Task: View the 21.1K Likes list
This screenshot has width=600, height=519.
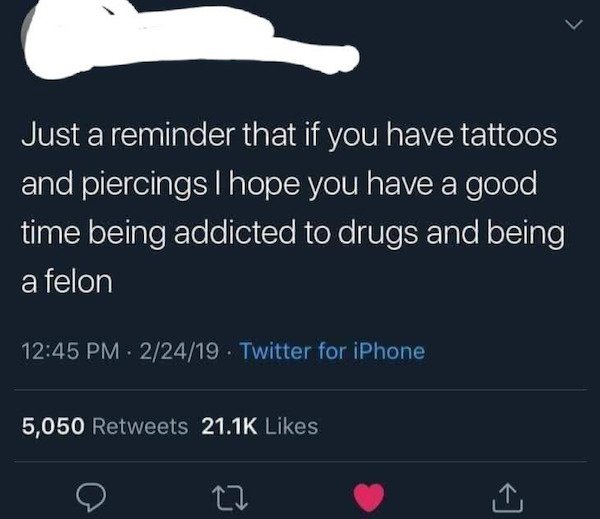Action: click(x=259, y=426)
